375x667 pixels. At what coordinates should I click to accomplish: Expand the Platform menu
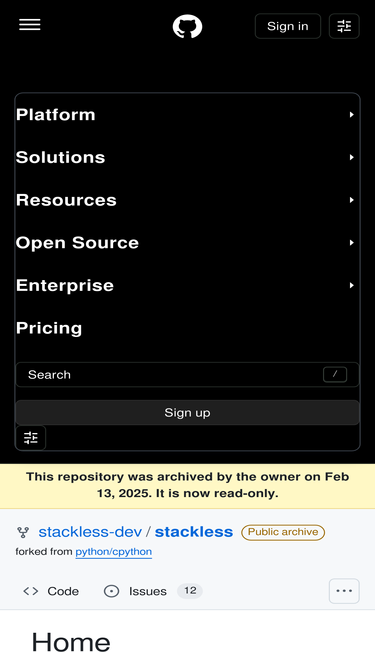coord(187,114)
